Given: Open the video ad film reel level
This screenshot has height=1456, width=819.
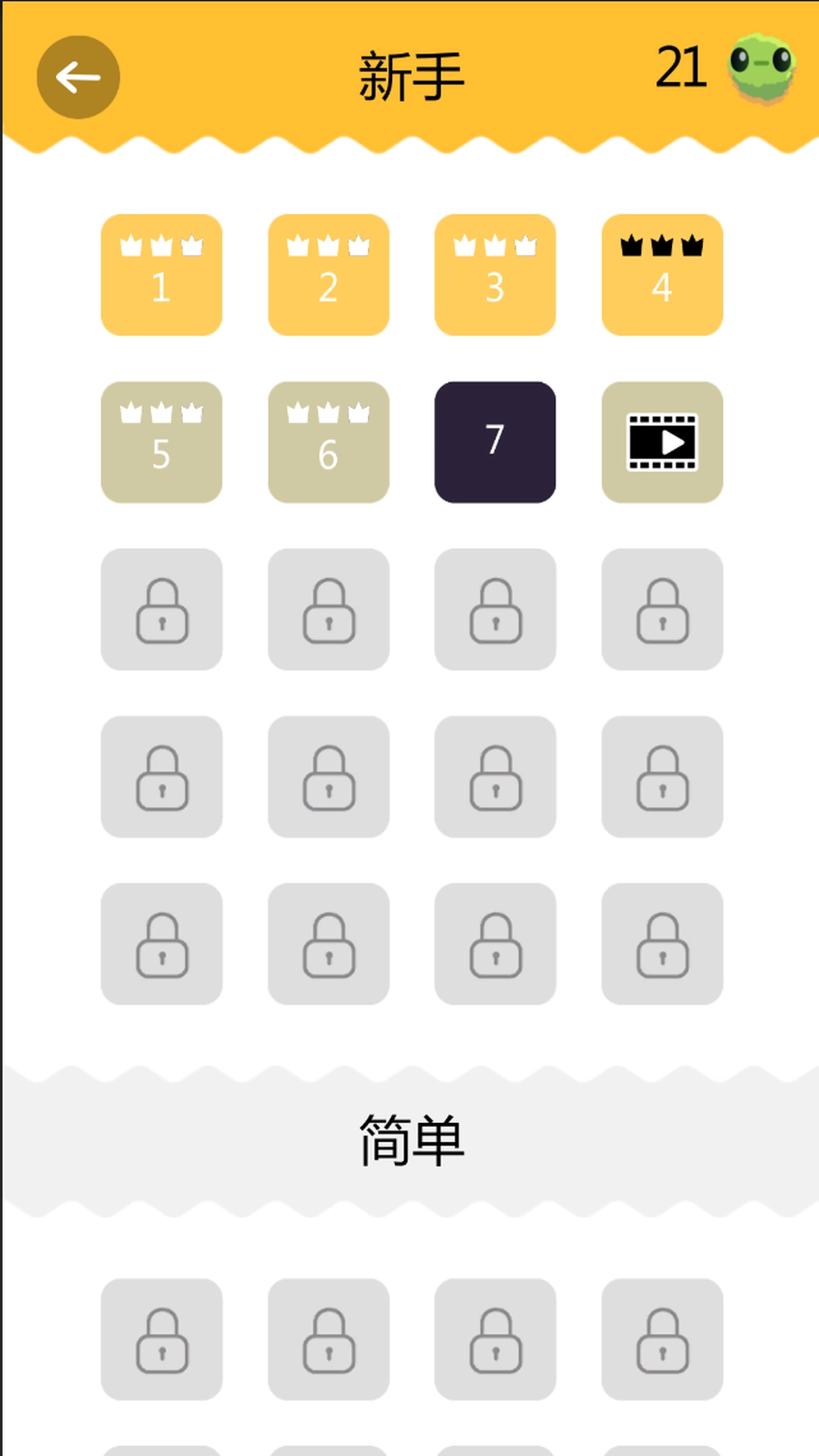Looking at the screenshot, I should coord(662,442).
